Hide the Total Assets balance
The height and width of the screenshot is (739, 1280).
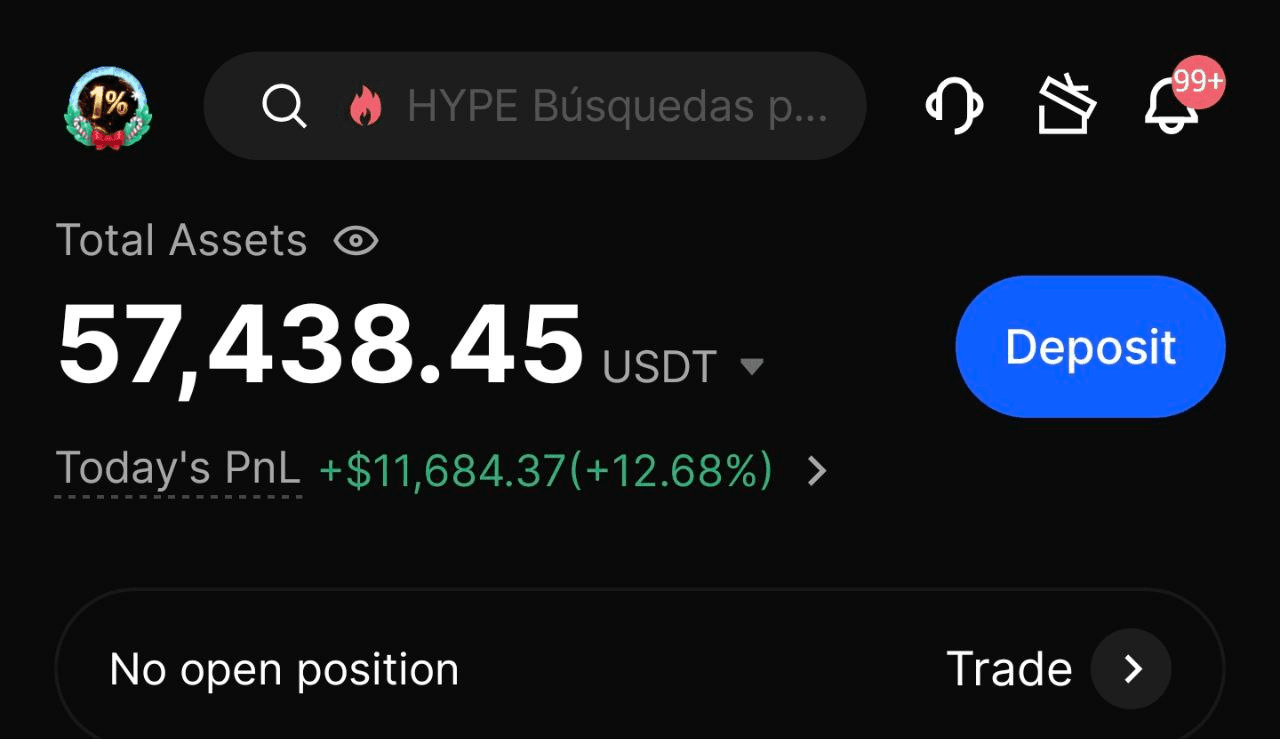coord(356,241)
